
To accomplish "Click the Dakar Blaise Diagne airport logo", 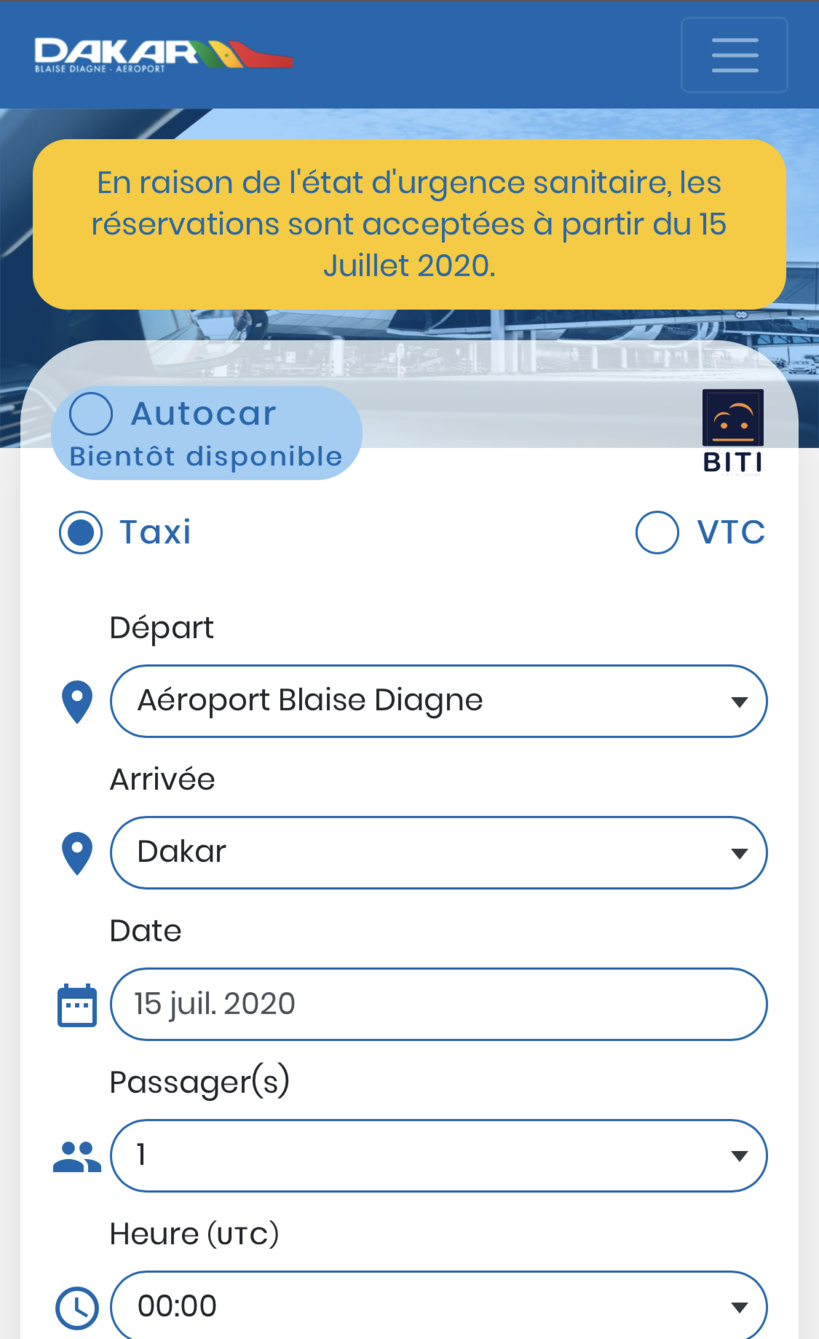I will (163, 53).
